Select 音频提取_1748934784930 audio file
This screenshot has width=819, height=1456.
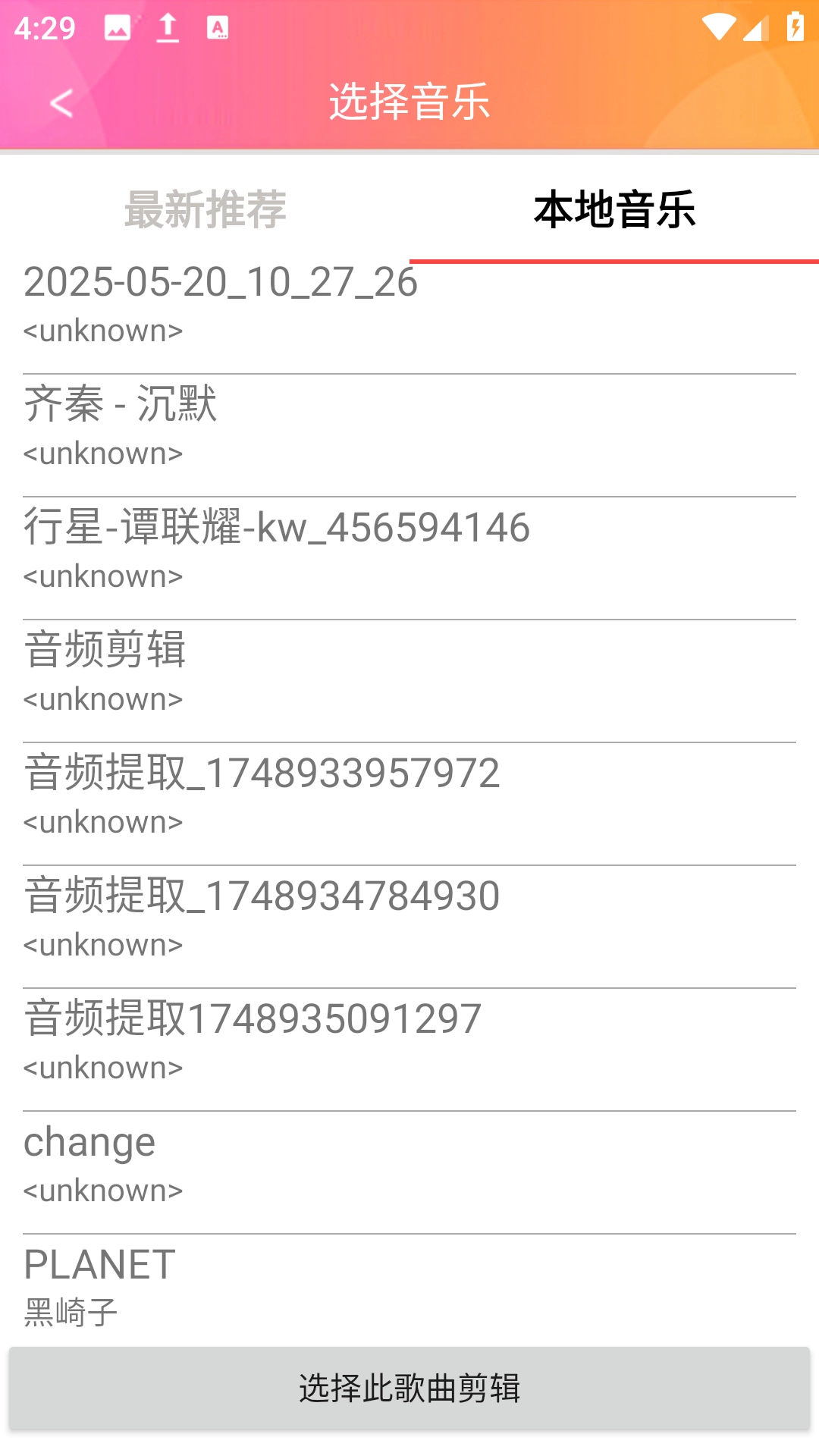(409, 918)
